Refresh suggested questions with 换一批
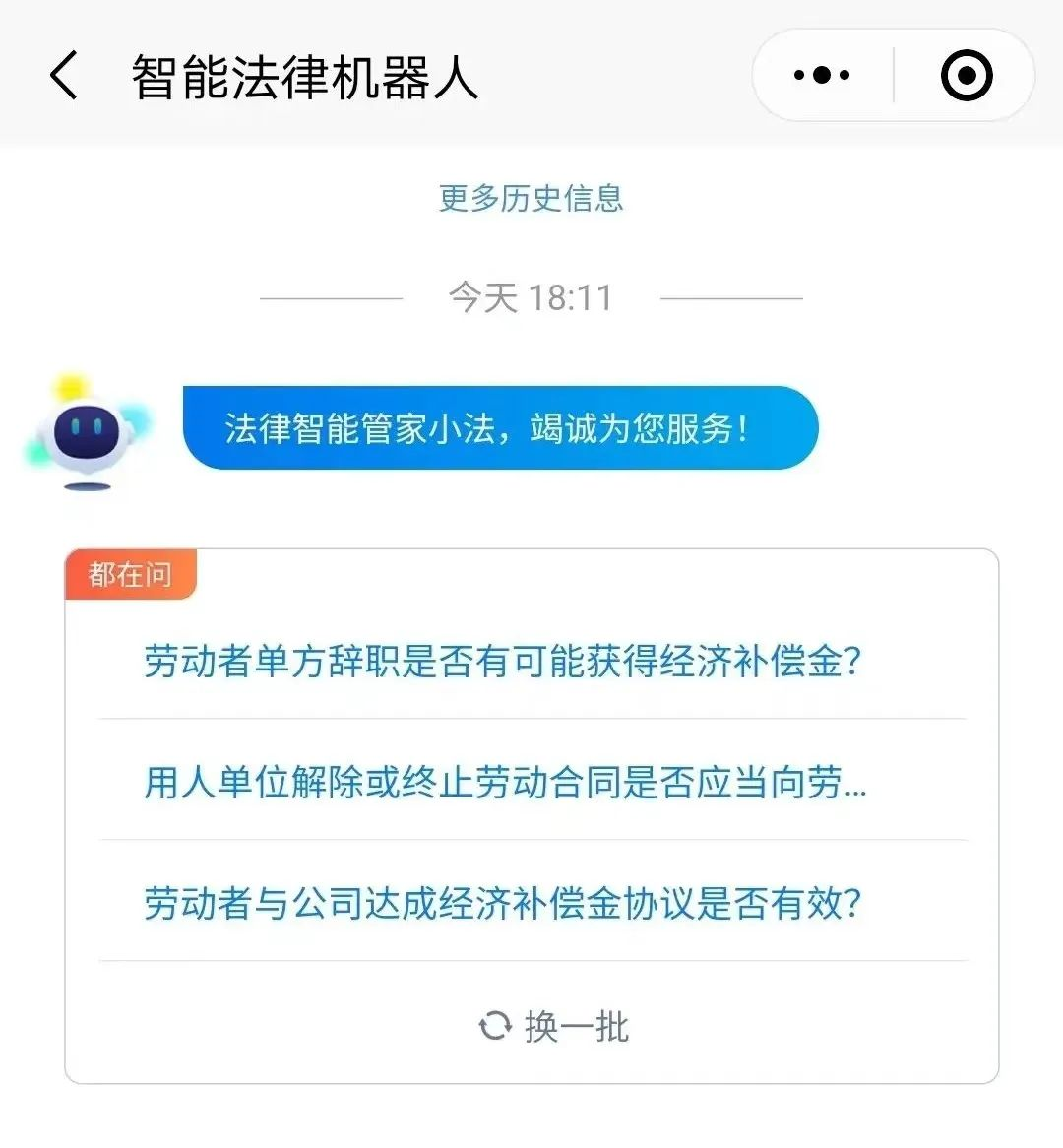The image size is (1063, 1148). [554, 1027]
